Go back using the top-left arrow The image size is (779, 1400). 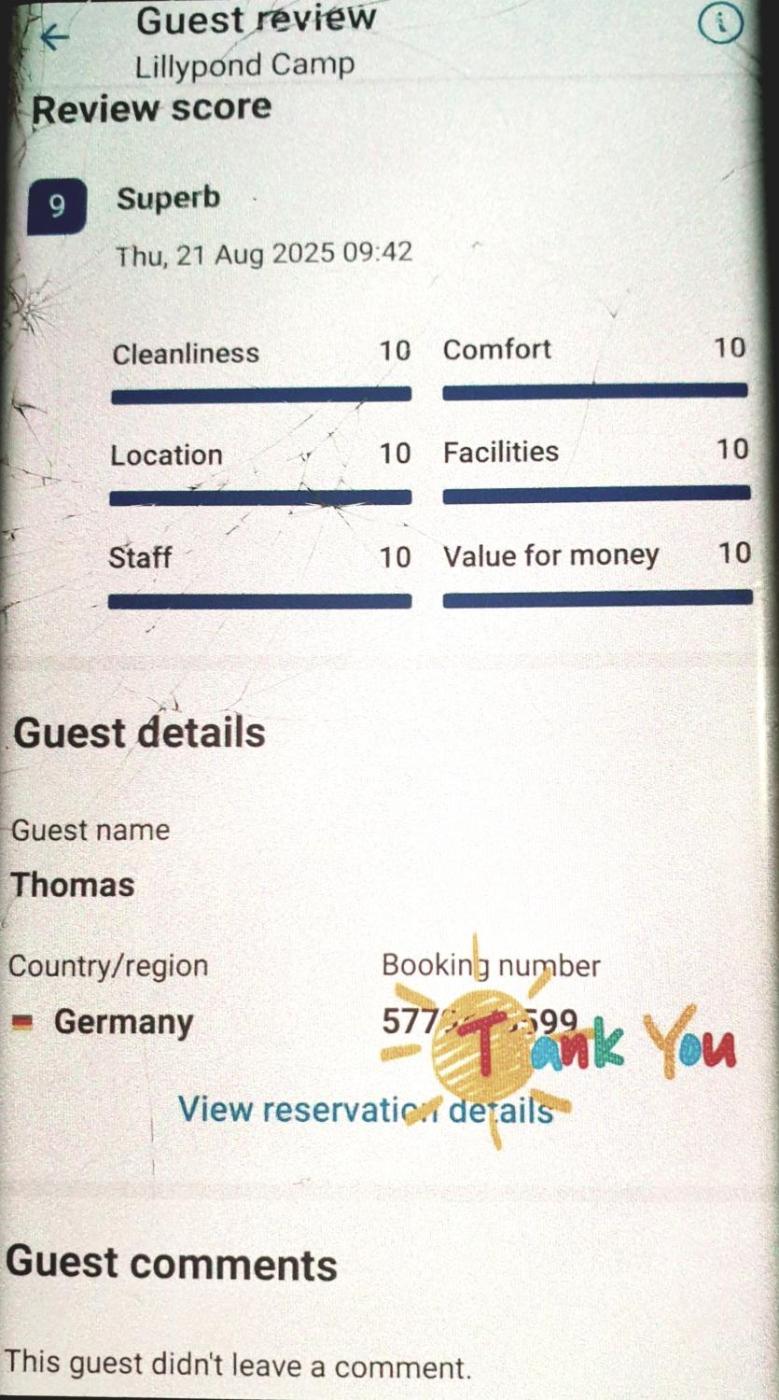pos(54,36)
